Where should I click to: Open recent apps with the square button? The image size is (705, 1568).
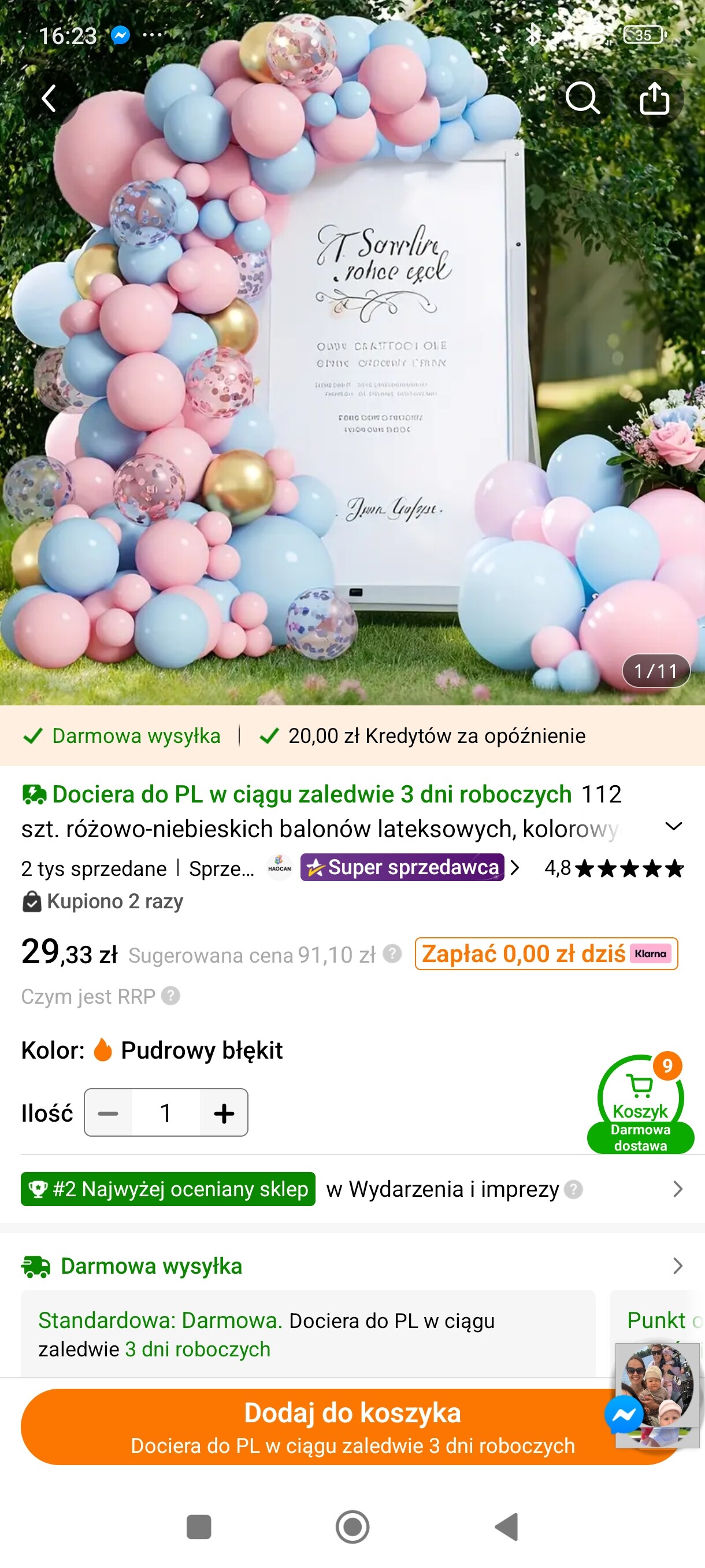click(x=198, y=1526)
